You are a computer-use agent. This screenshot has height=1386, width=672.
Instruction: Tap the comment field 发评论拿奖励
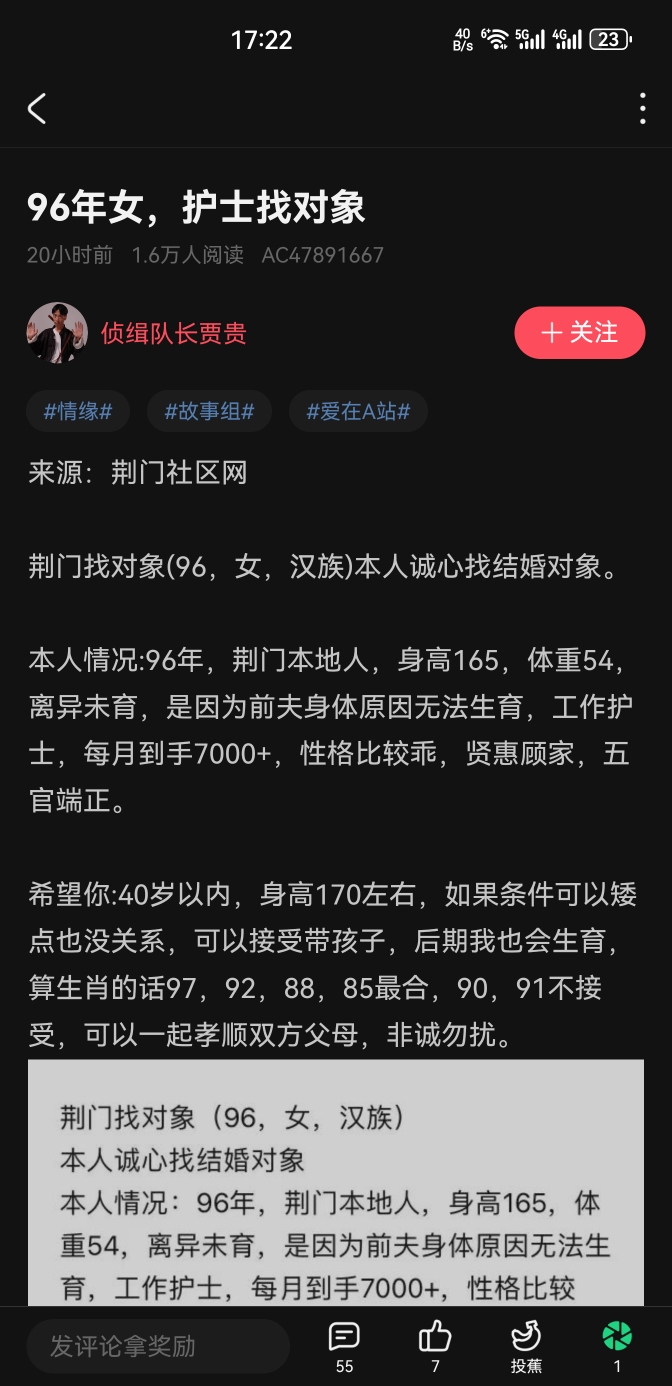(157, 1346)
